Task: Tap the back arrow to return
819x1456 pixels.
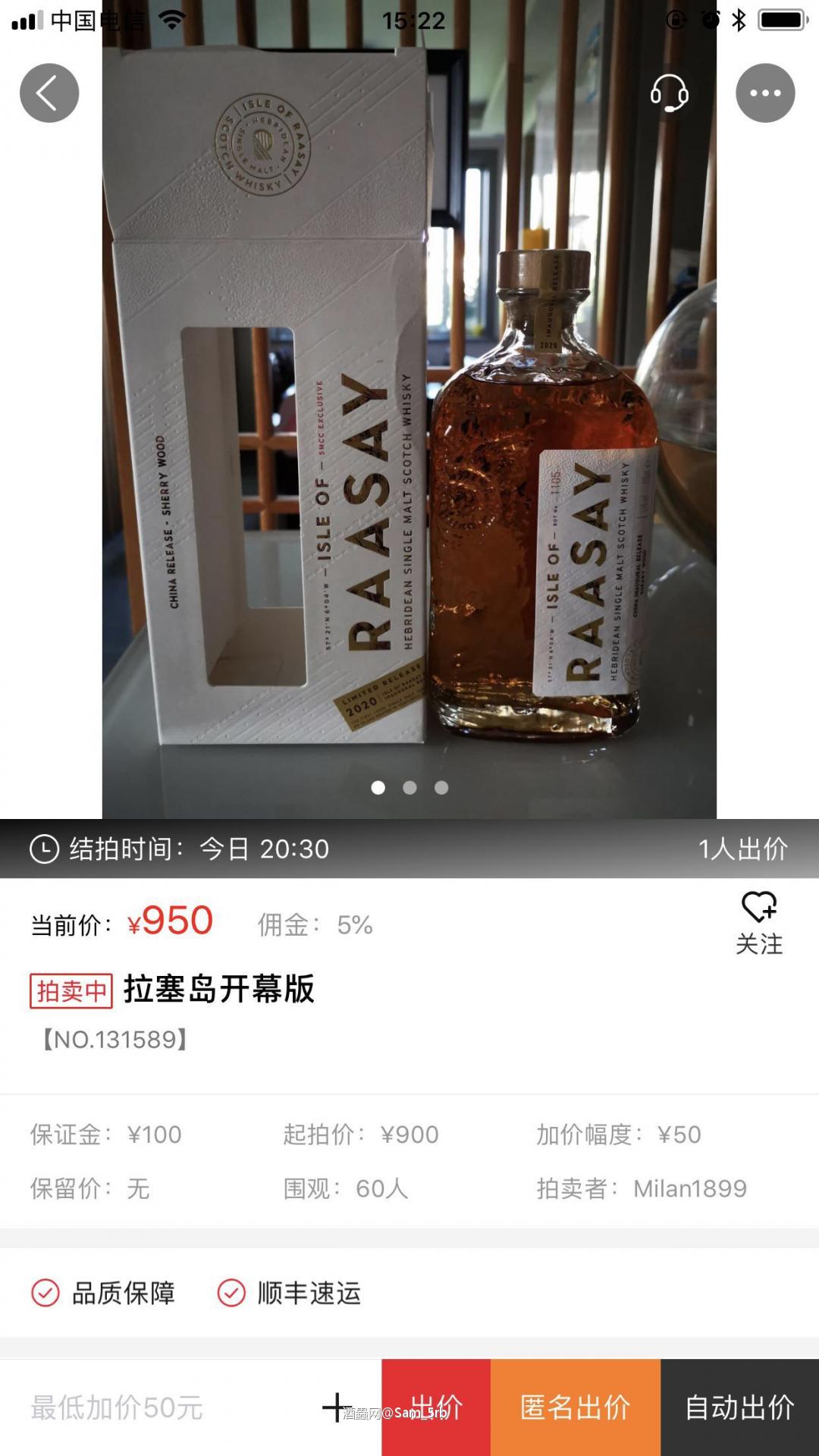Action: [50, 92]
